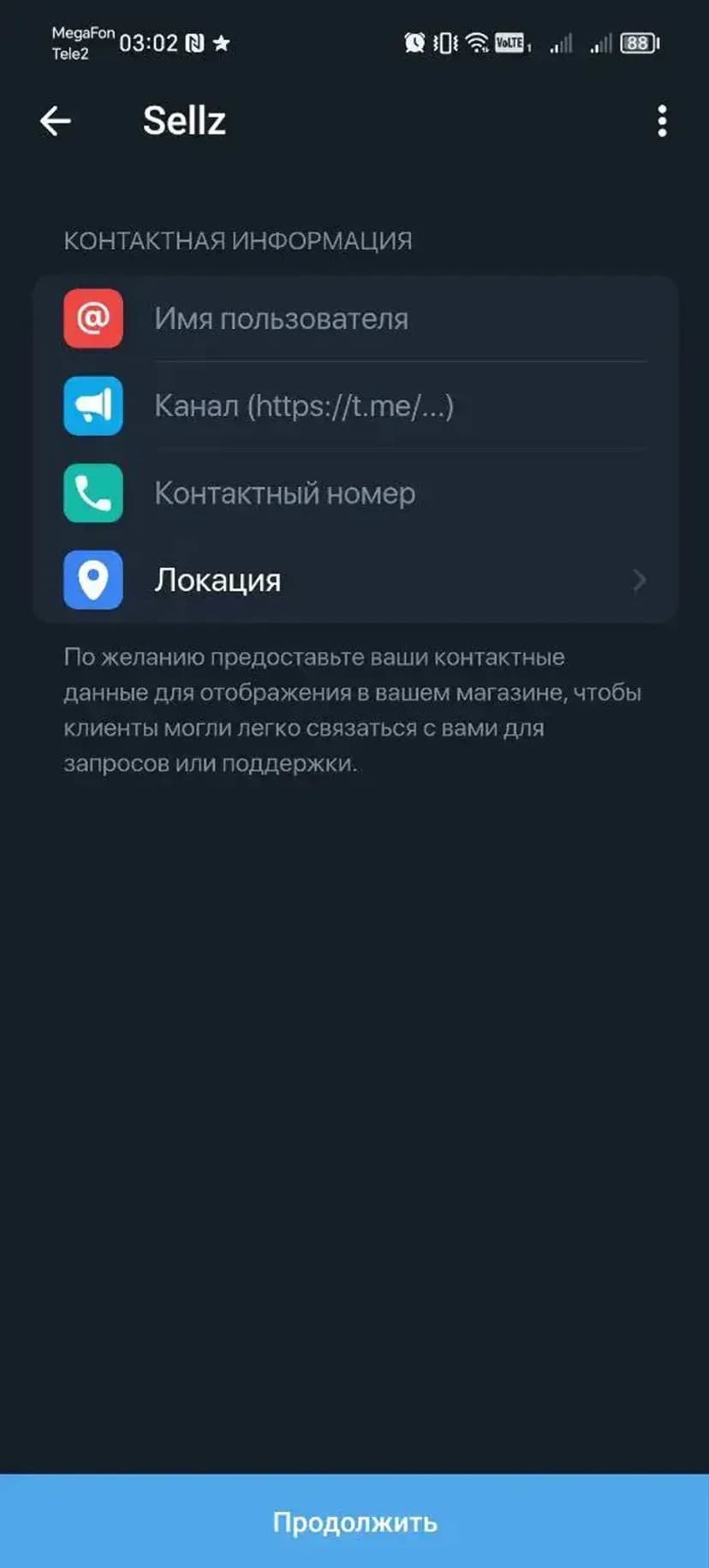Focus the Канал link field
This screenshot has height=1568, width=709.
point(398,406)
